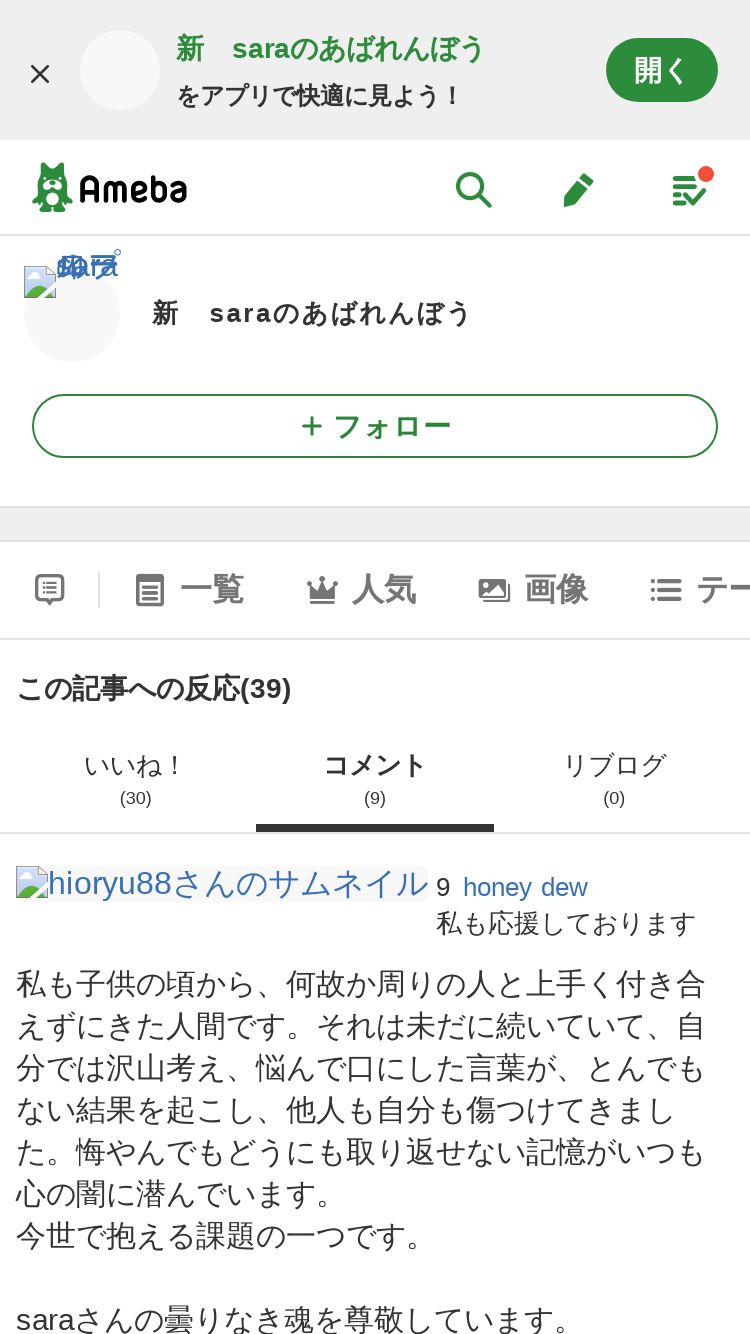The width and height of the screenshot is (750, 1334).
Task: Open hioryu88's profile thumbnail
Action: (x=222, y=884)
